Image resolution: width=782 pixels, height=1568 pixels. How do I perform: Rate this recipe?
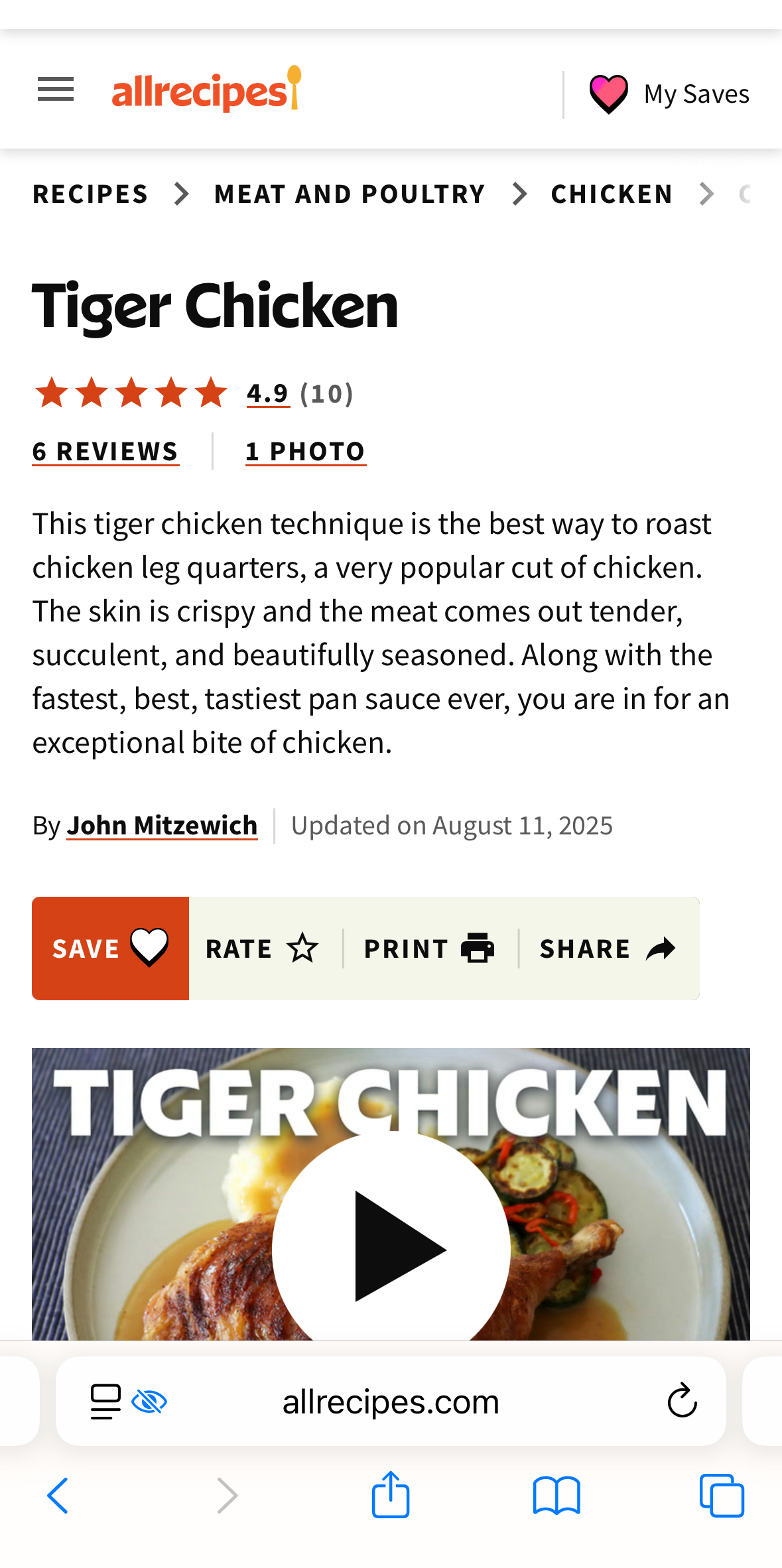click(x=263, y=948)
